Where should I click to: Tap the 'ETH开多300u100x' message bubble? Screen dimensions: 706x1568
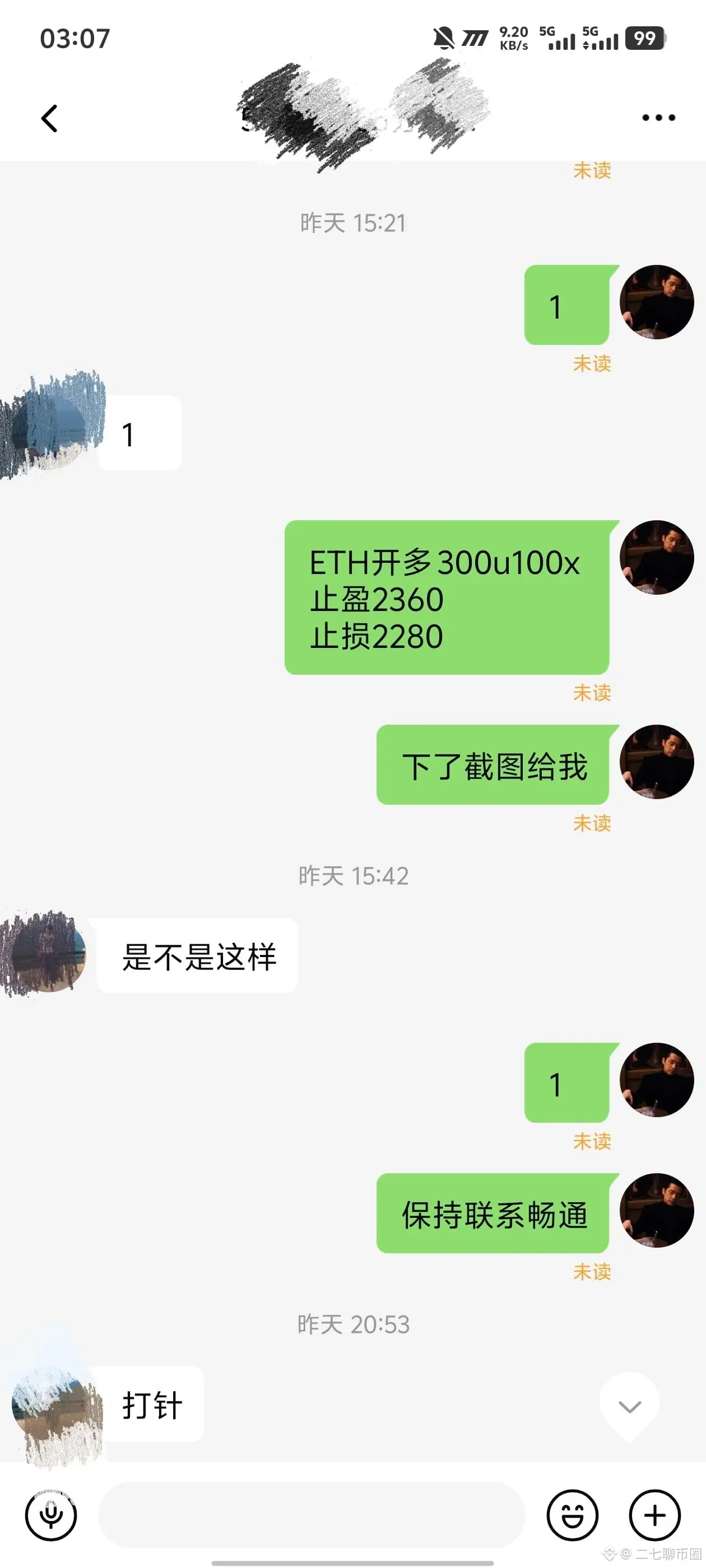[448, 600]
